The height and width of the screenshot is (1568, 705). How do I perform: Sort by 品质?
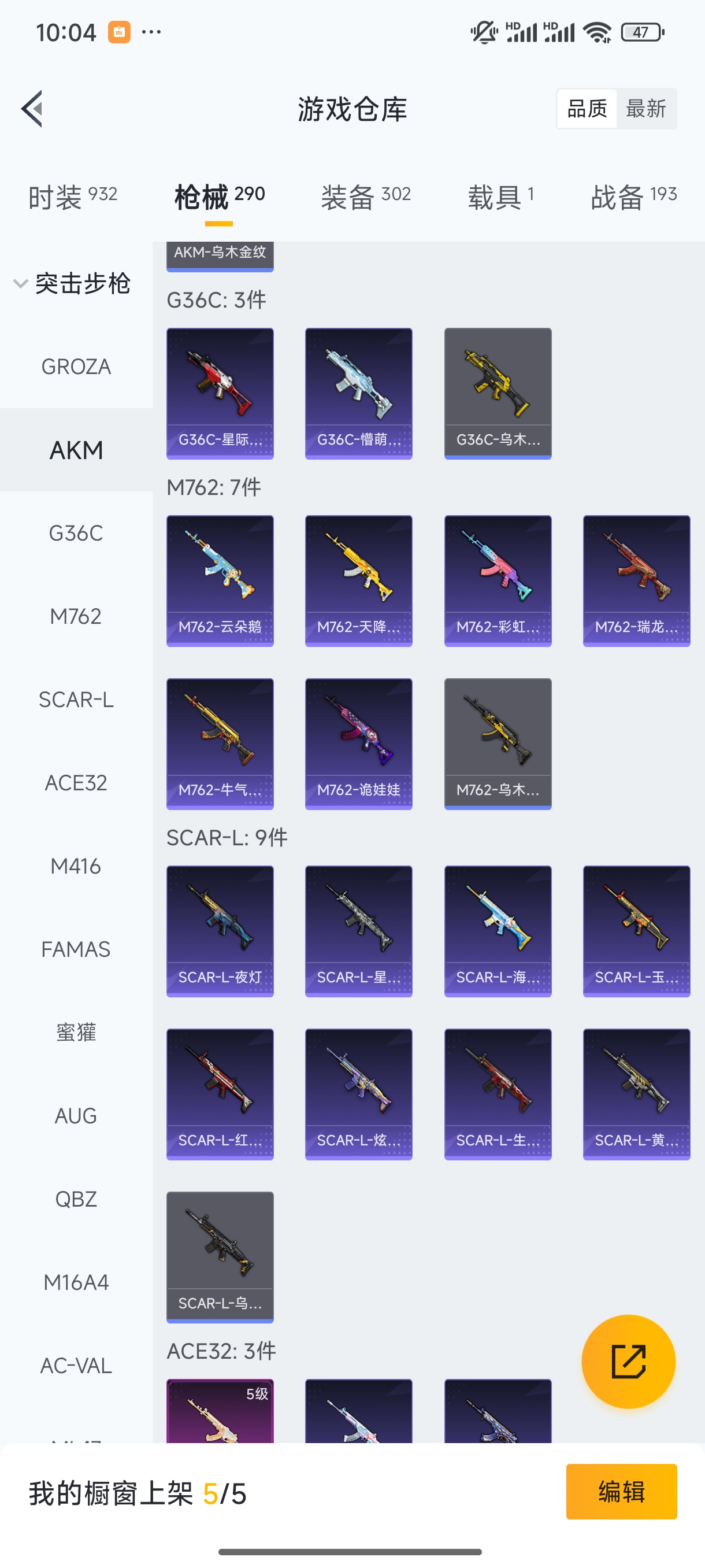[x=587, y=109]
